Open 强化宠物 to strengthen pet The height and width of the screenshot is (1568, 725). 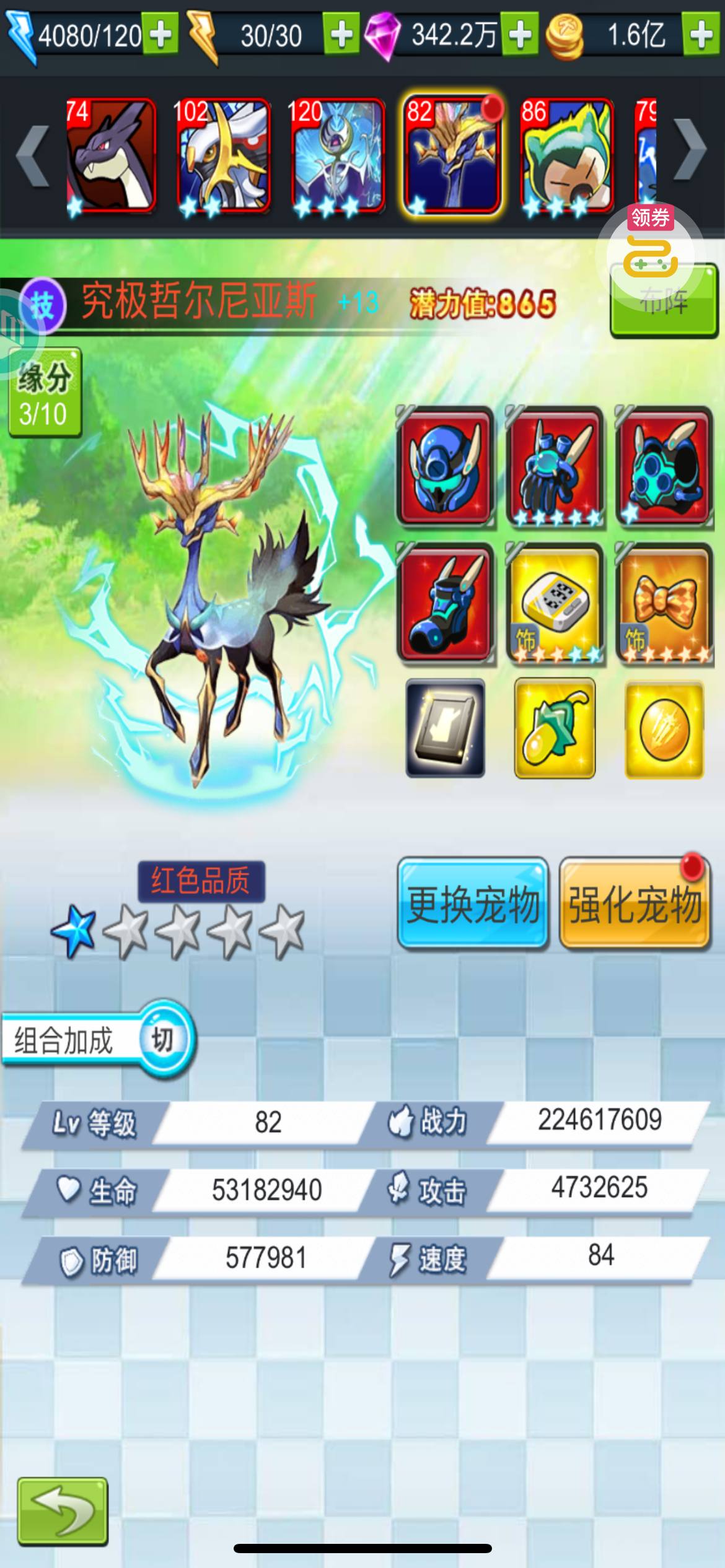coord(635,904)
